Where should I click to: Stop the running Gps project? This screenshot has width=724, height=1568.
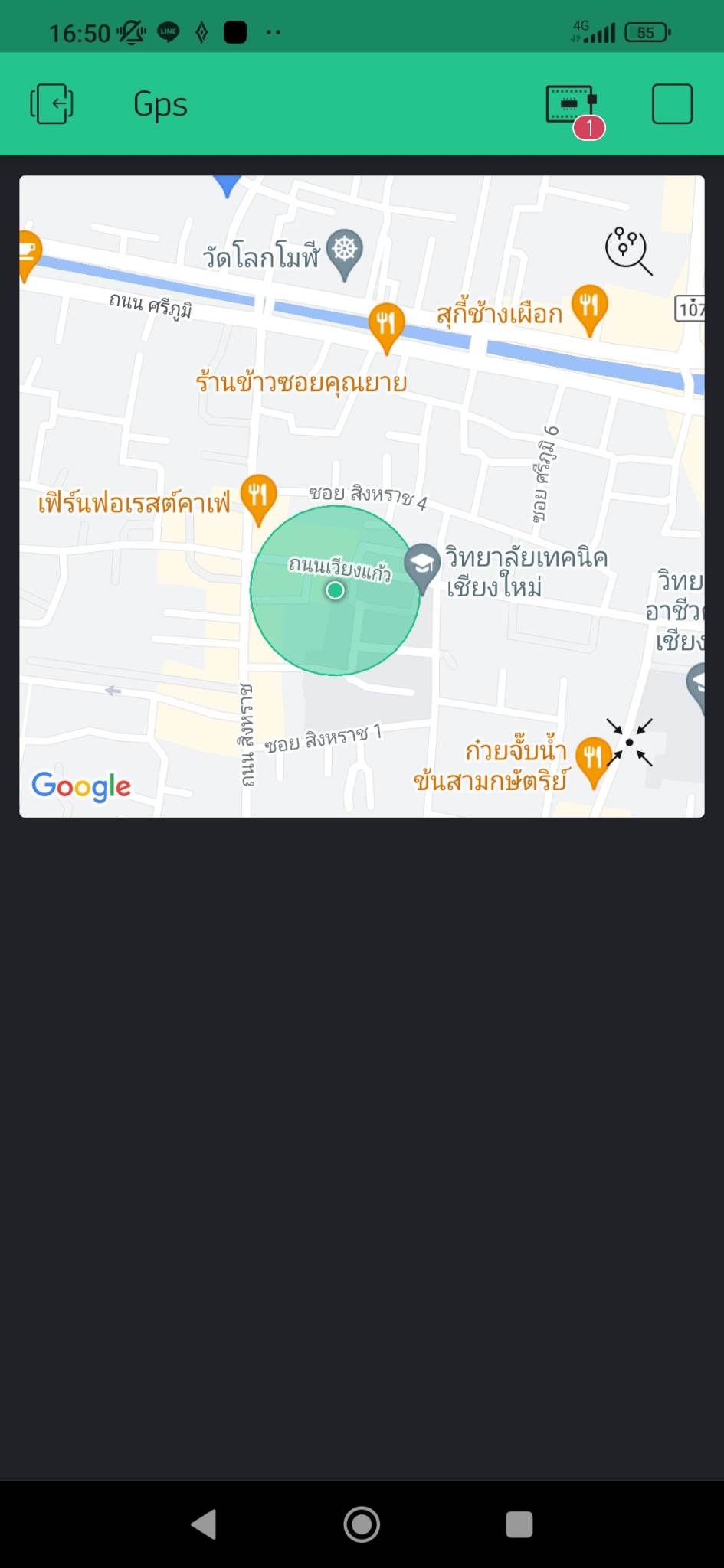672,104
